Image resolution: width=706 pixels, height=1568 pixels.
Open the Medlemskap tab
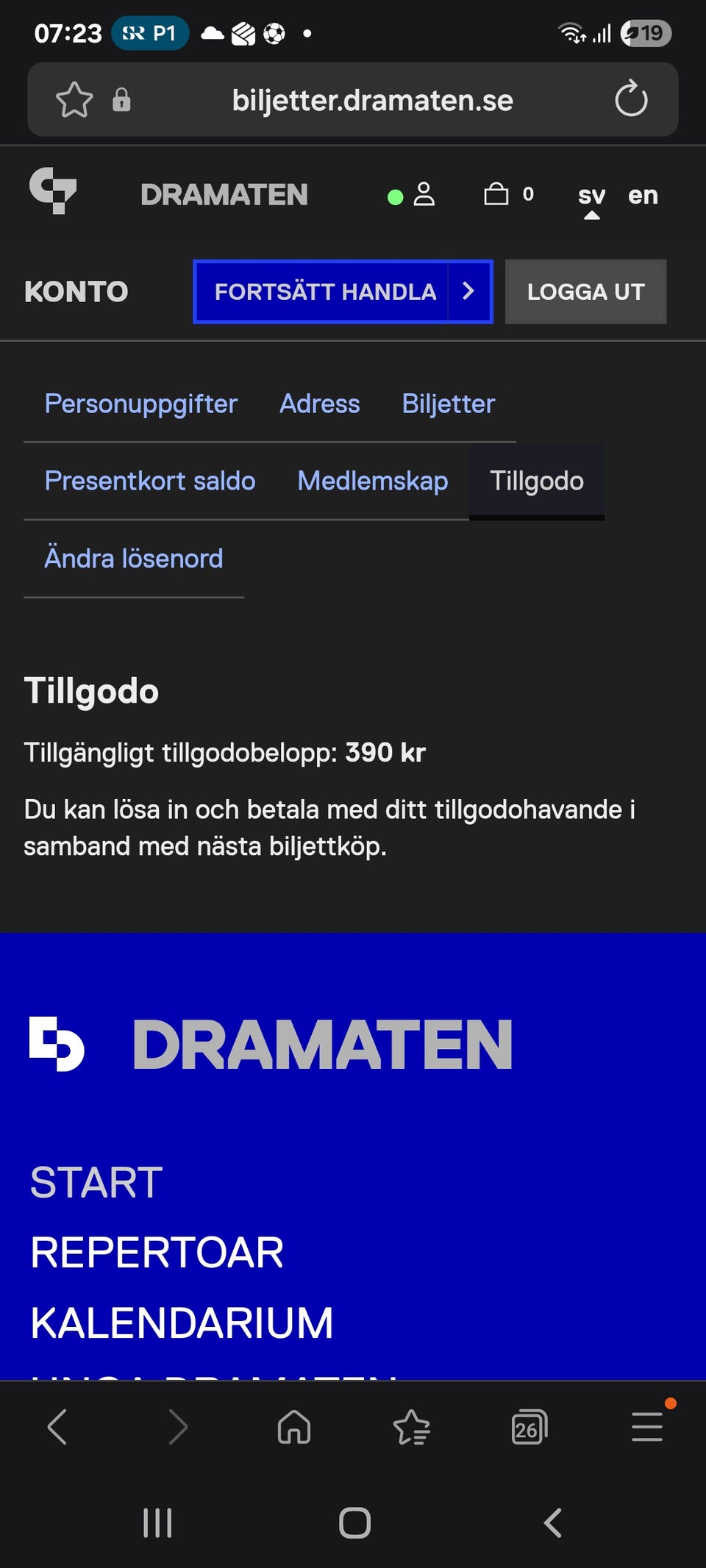[x=373, y=481]
